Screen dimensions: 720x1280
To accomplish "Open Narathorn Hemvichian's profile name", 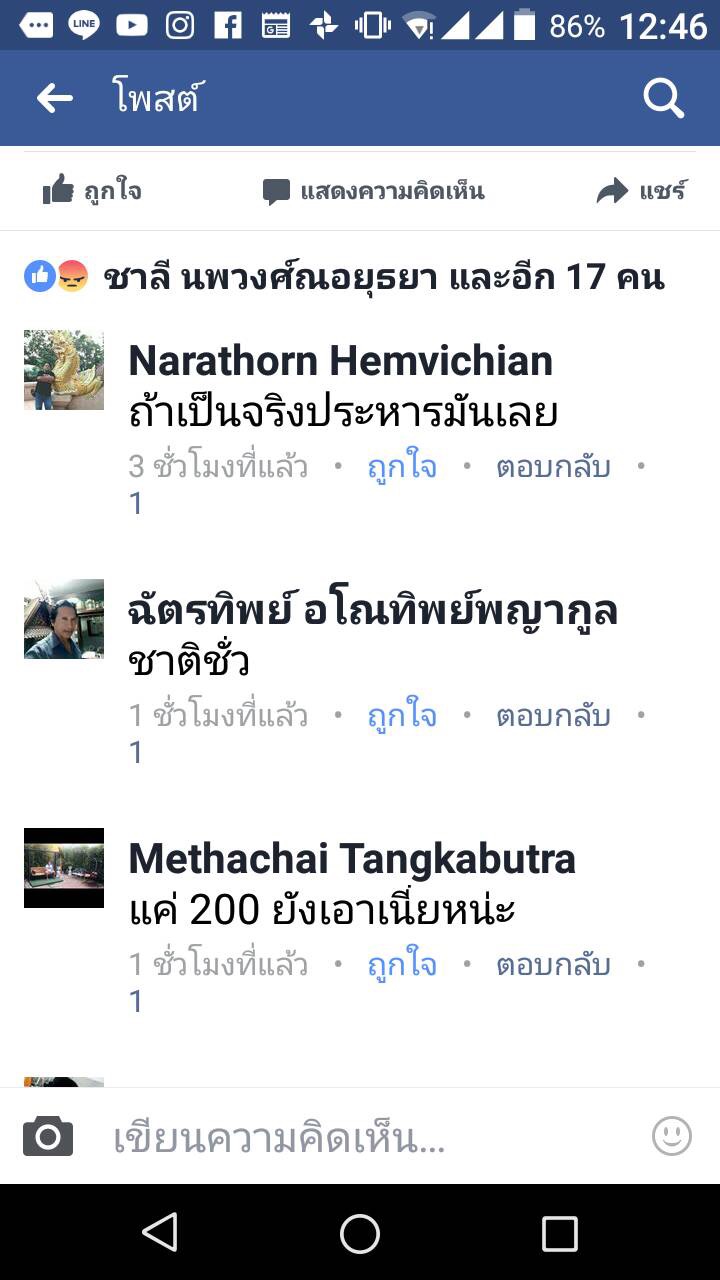I will 341,360.
